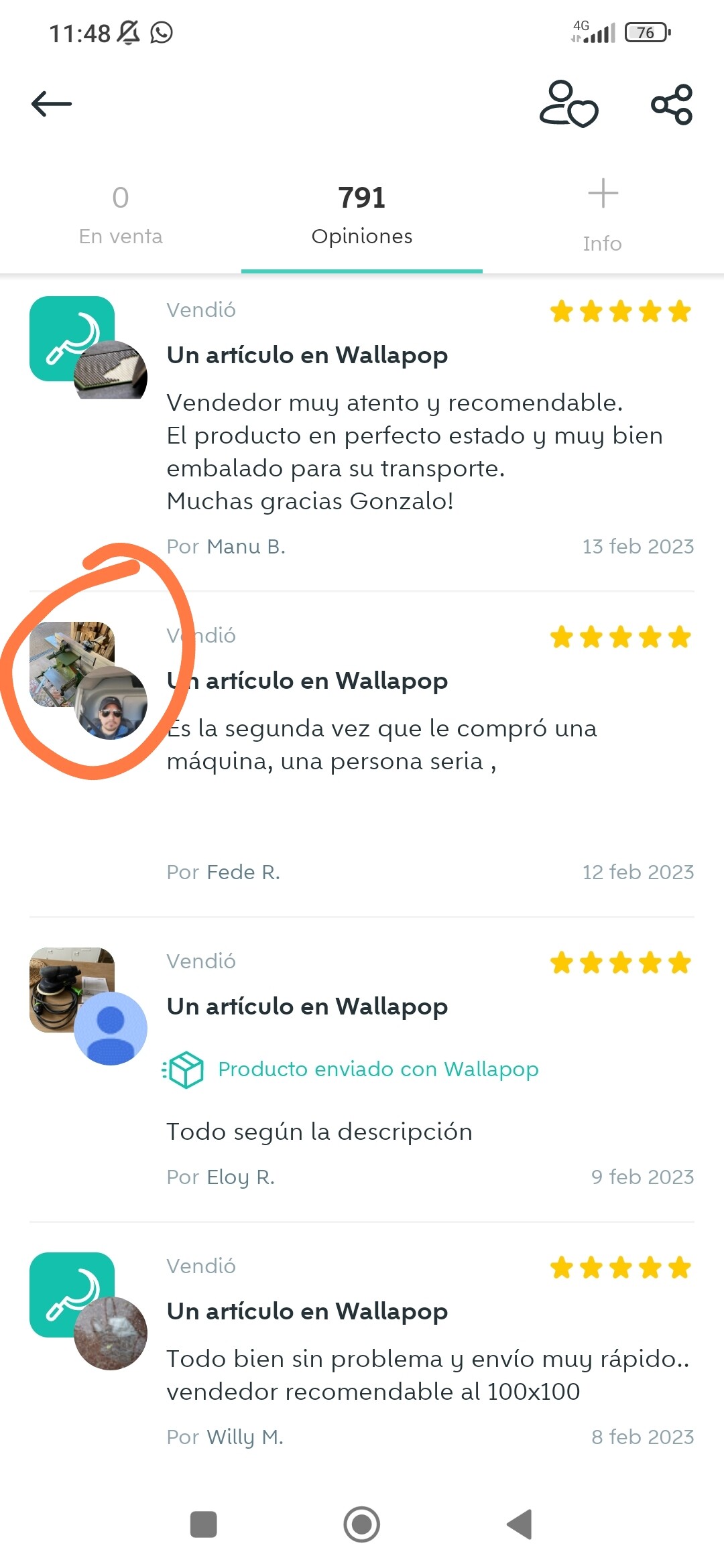The image size is (724, 1568).
Task: Add this user to favorites
Action: pyautogui.click(x=568, y=104)
